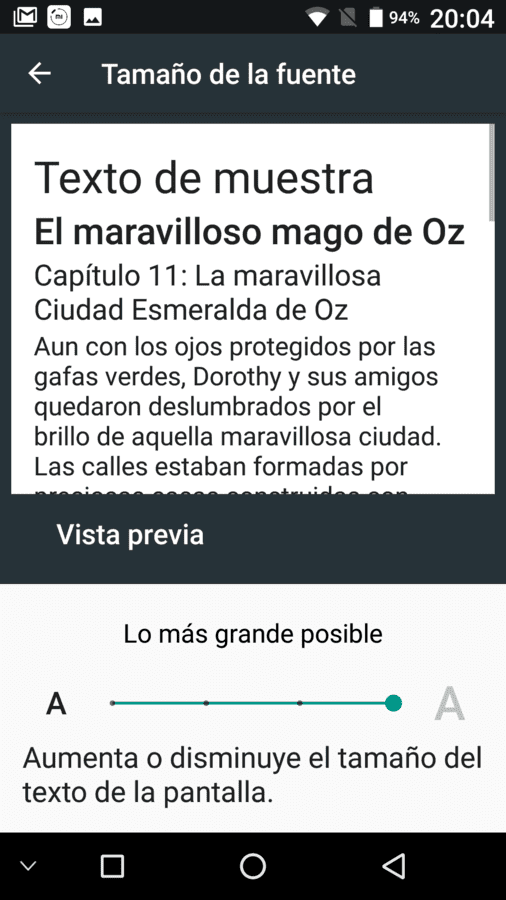506x900 pixels.
Task: Tap the slider's largest size handle
Action: coord(393,703)
